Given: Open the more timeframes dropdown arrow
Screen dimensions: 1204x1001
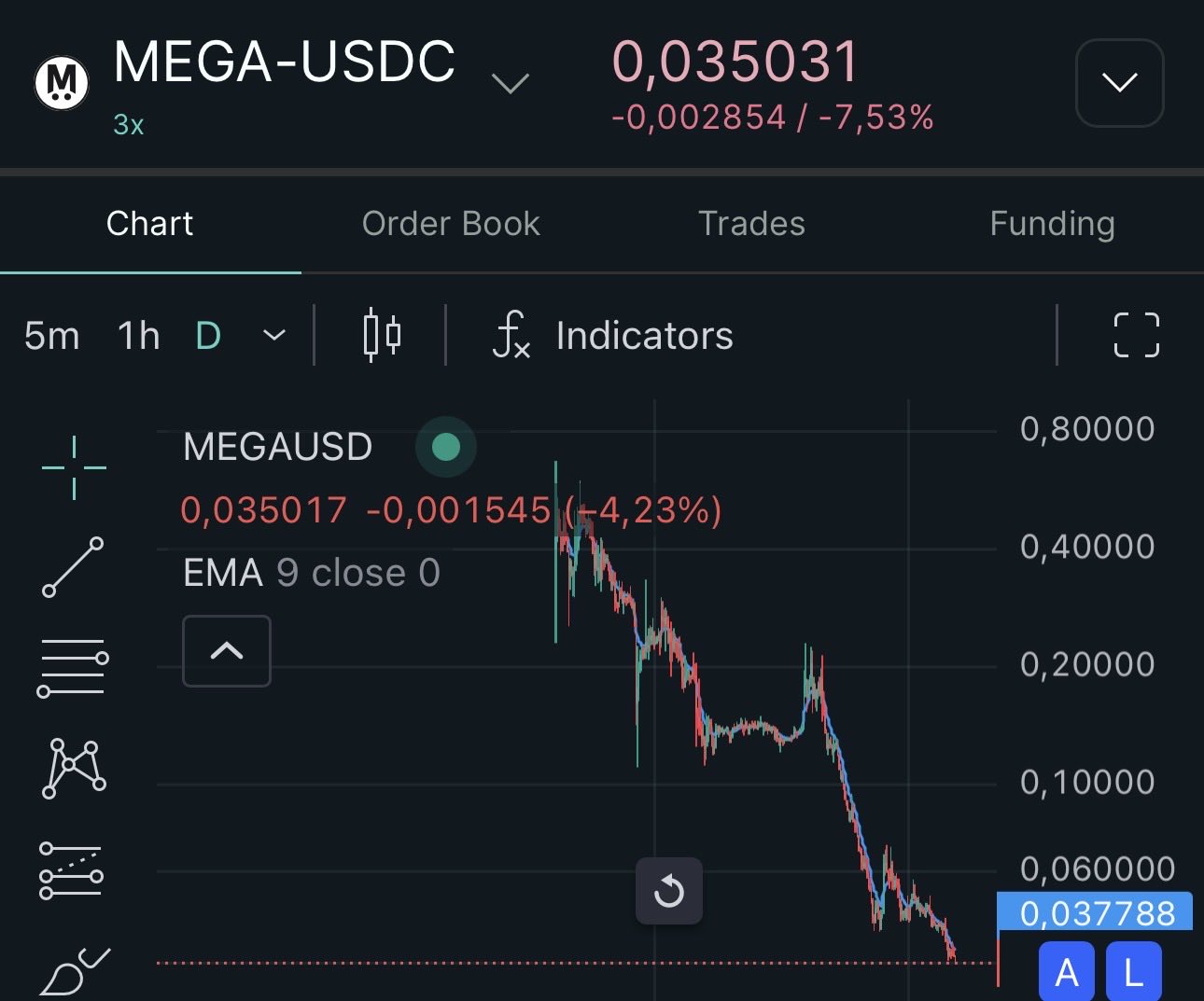Looking at the screenshot, I should point(274,335).
